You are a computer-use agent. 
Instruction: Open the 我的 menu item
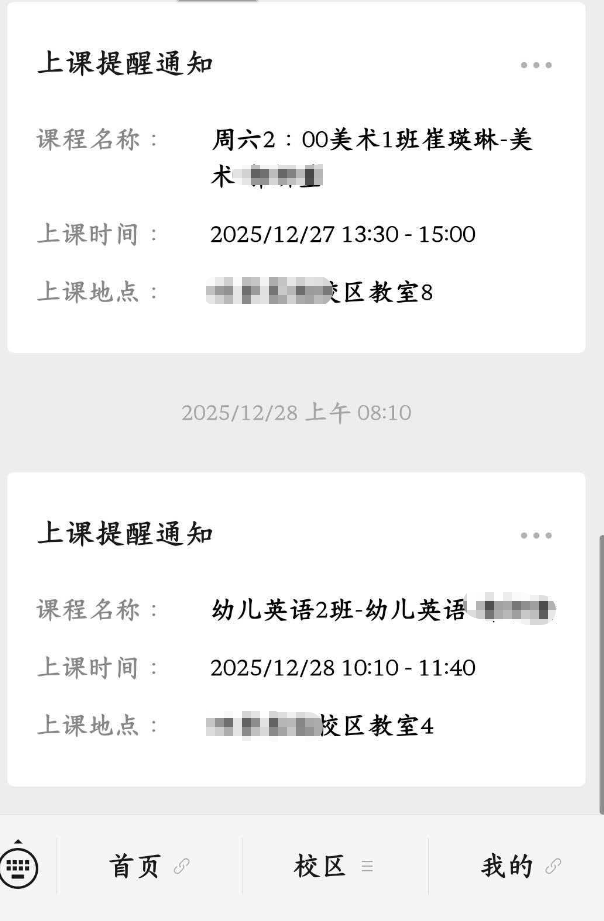(519, 866)
